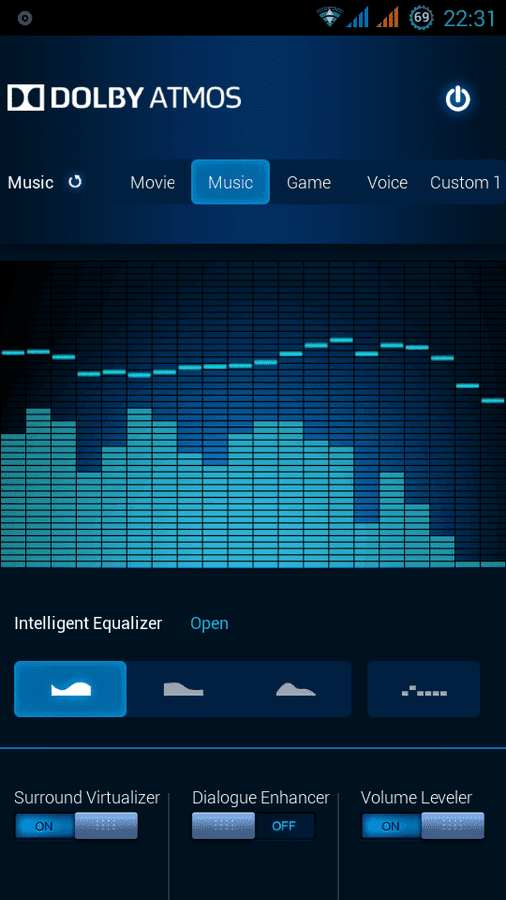
Task: Select the manual equalizer with dotted bars
Action: 423,689
